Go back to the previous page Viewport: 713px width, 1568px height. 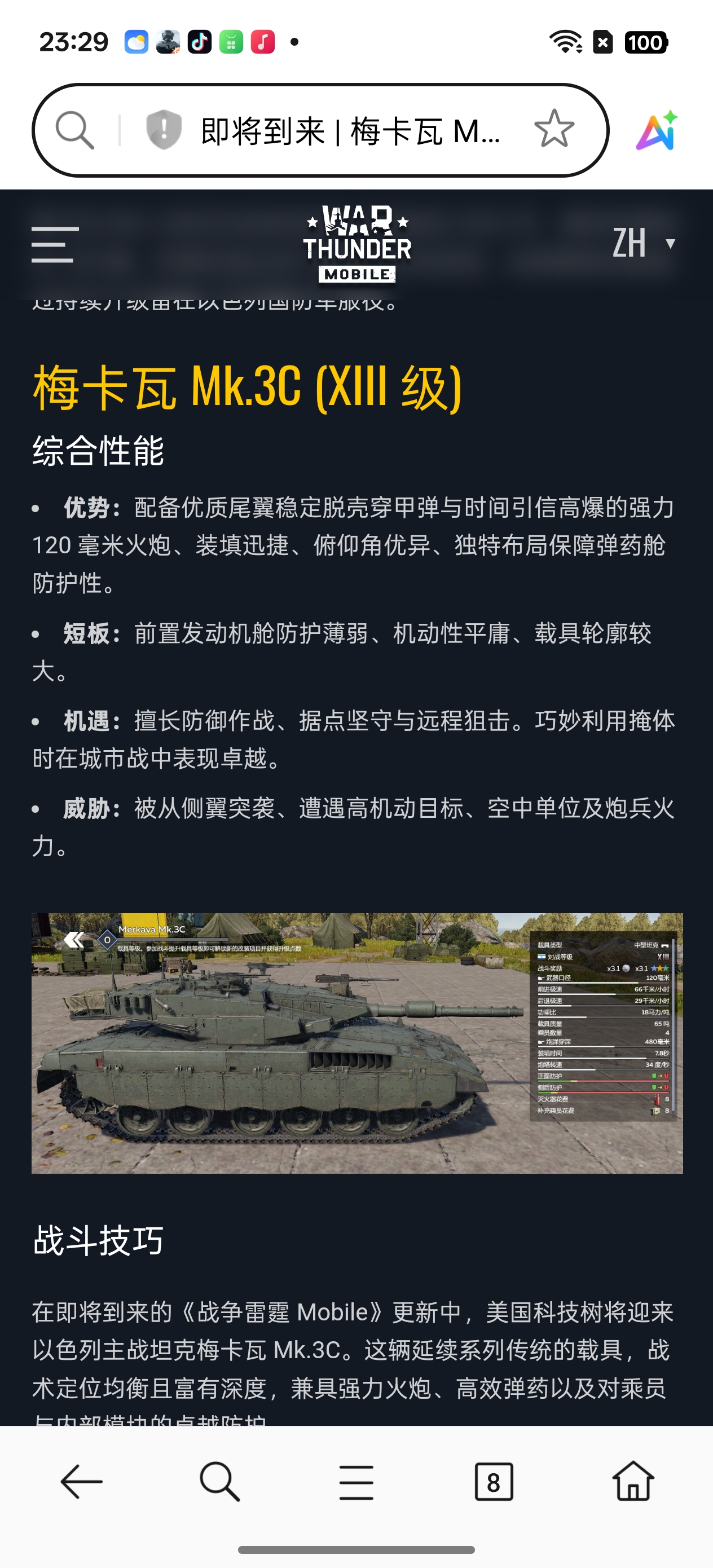click(82, 1482)
